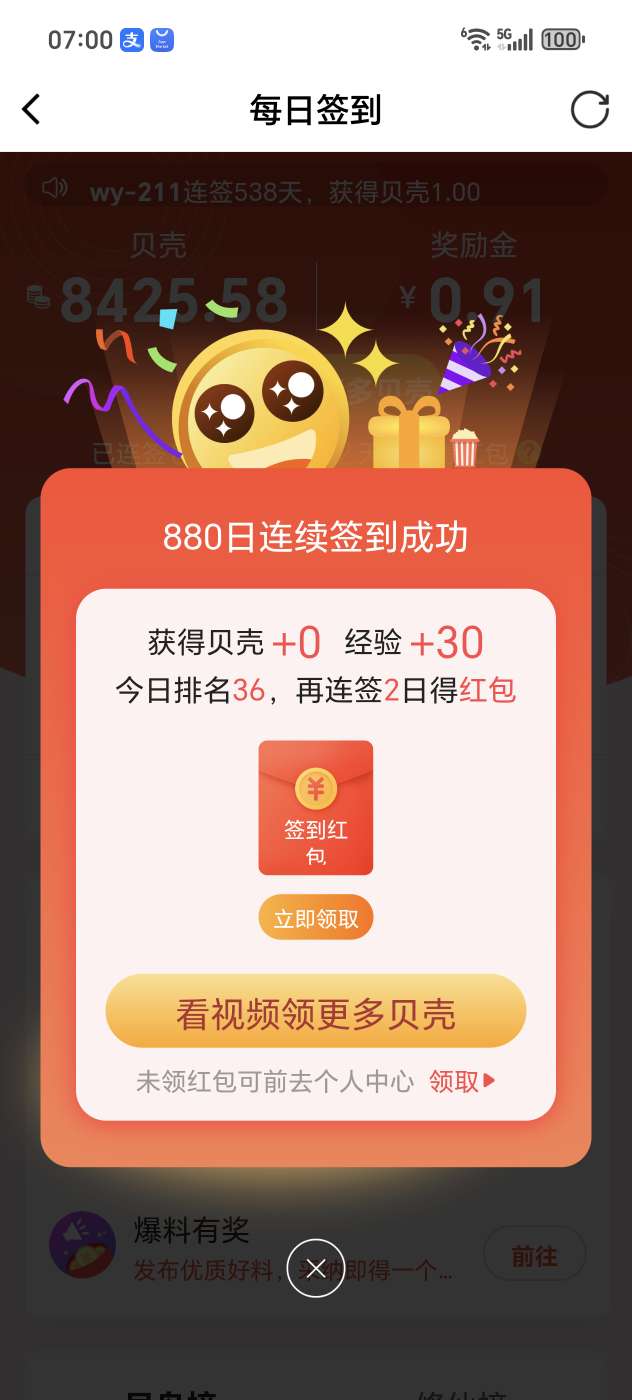The width and height of the screenshot is (632, 1400).
Task: Close the check-in success popup
Action: coord(316,1268)
